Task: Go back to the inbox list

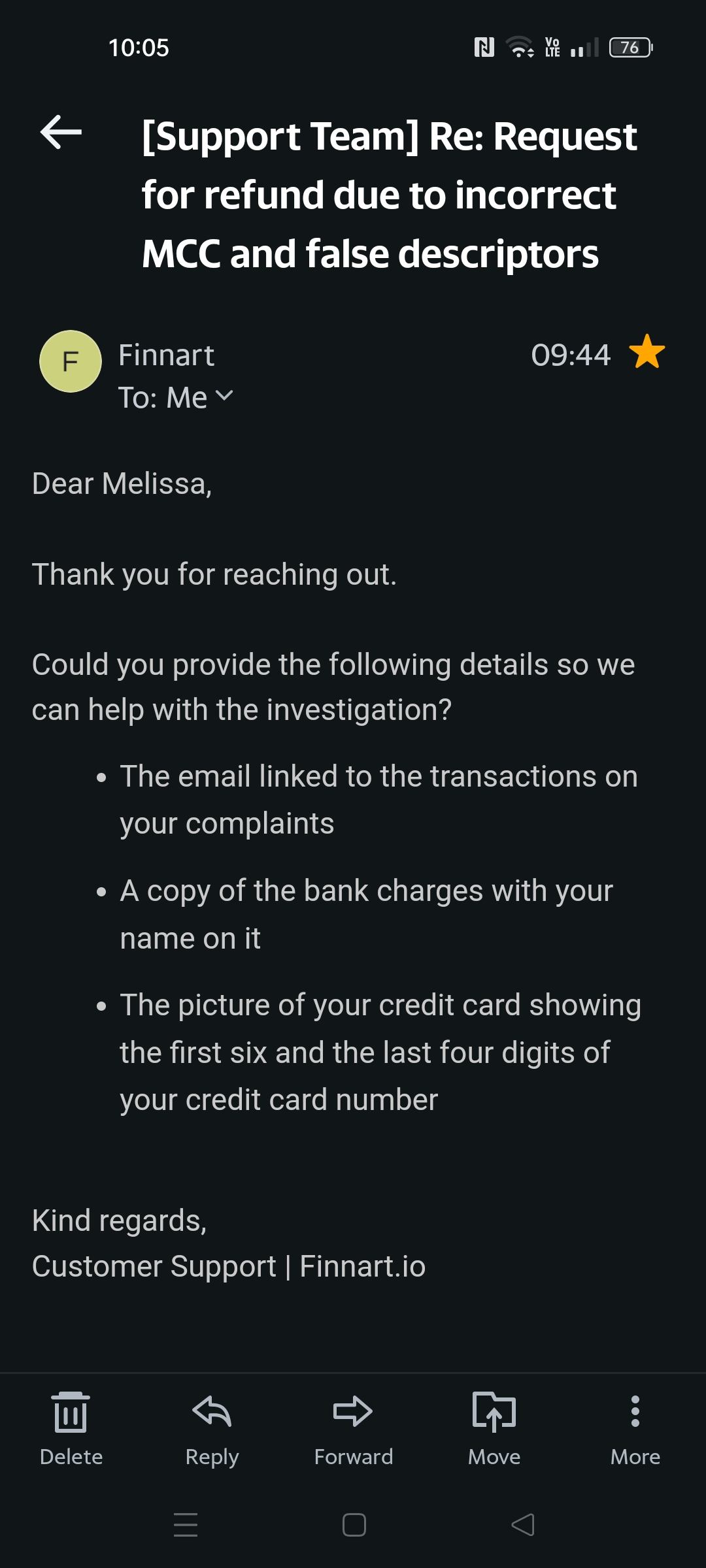Action: 61,132
